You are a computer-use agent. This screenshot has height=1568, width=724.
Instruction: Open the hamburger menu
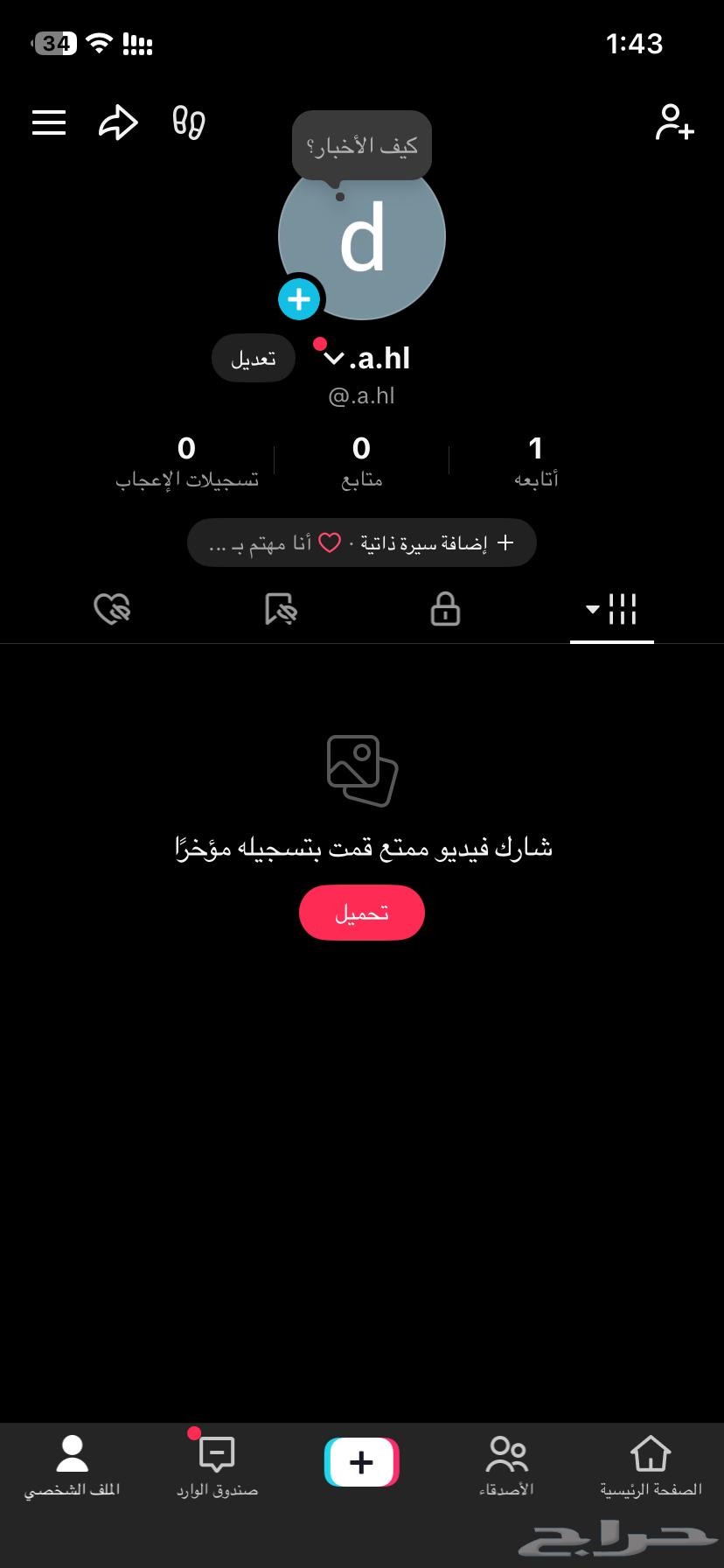coord(48,122)
